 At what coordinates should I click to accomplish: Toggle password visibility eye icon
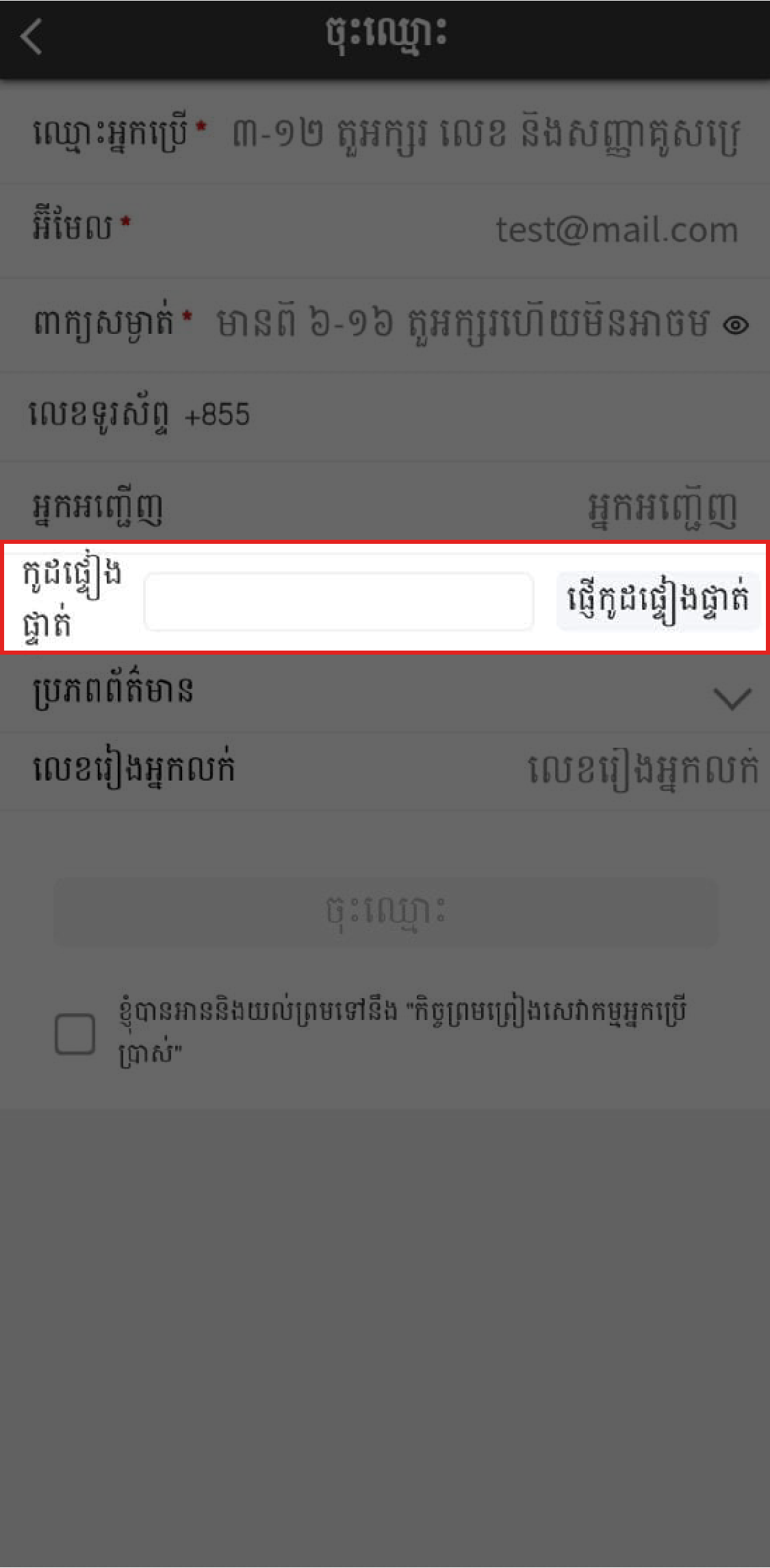(x=736, y=326)
